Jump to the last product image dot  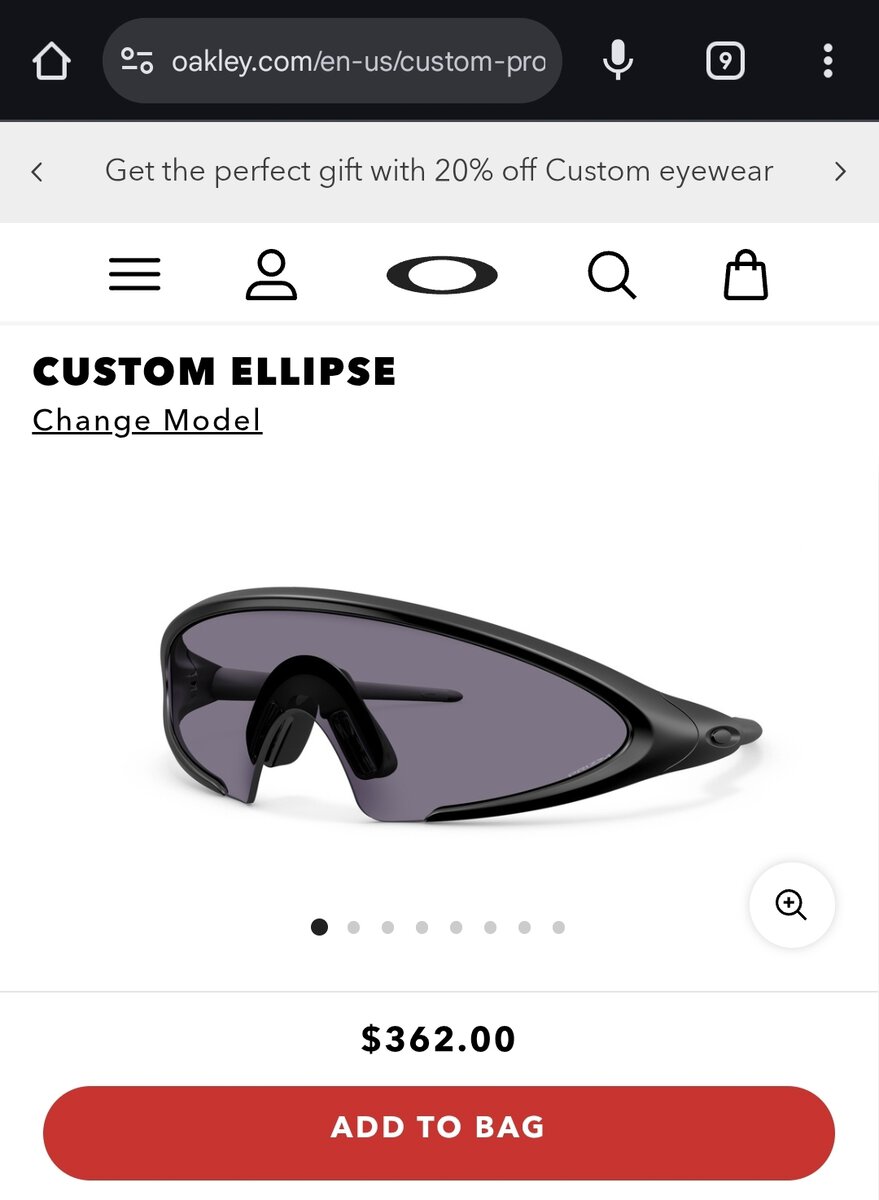pyautogui.click(x=558, y=927)
